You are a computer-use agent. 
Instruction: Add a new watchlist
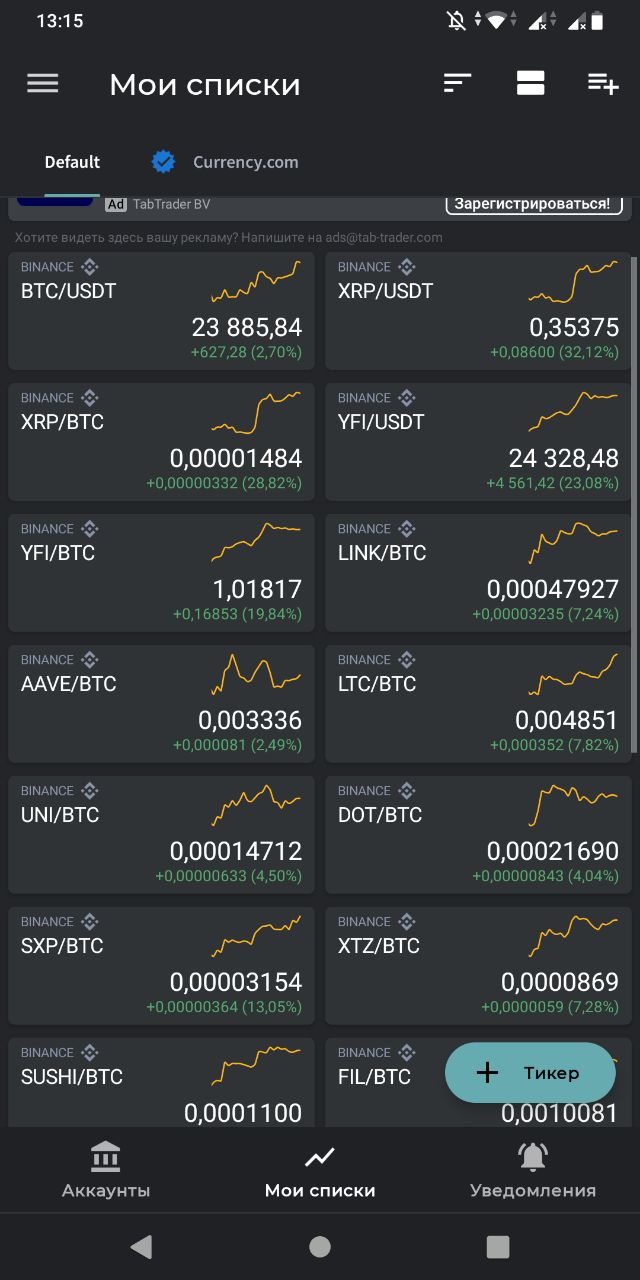(x=603, y=84)
